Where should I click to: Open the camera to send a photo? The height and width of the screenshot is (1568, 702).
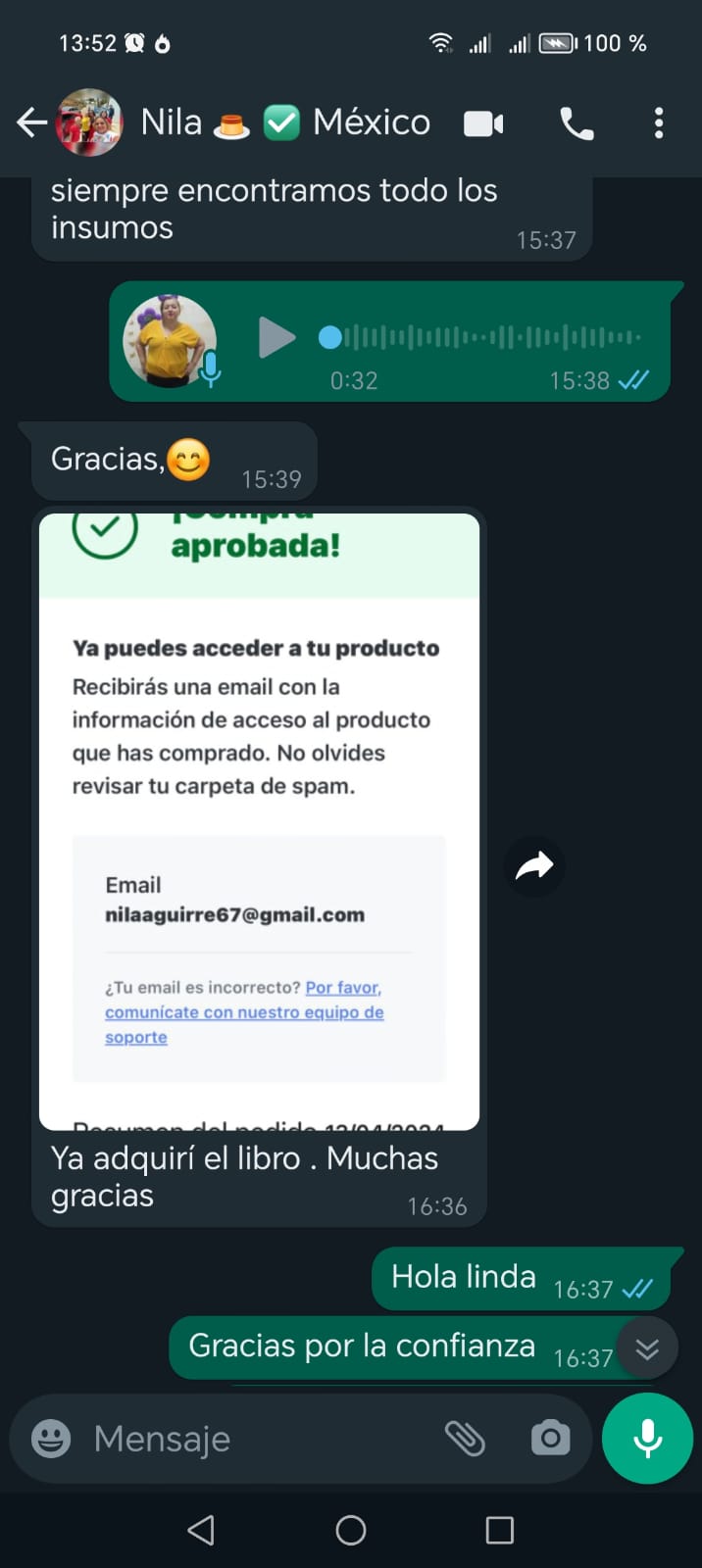click(x=550, y=1439)
